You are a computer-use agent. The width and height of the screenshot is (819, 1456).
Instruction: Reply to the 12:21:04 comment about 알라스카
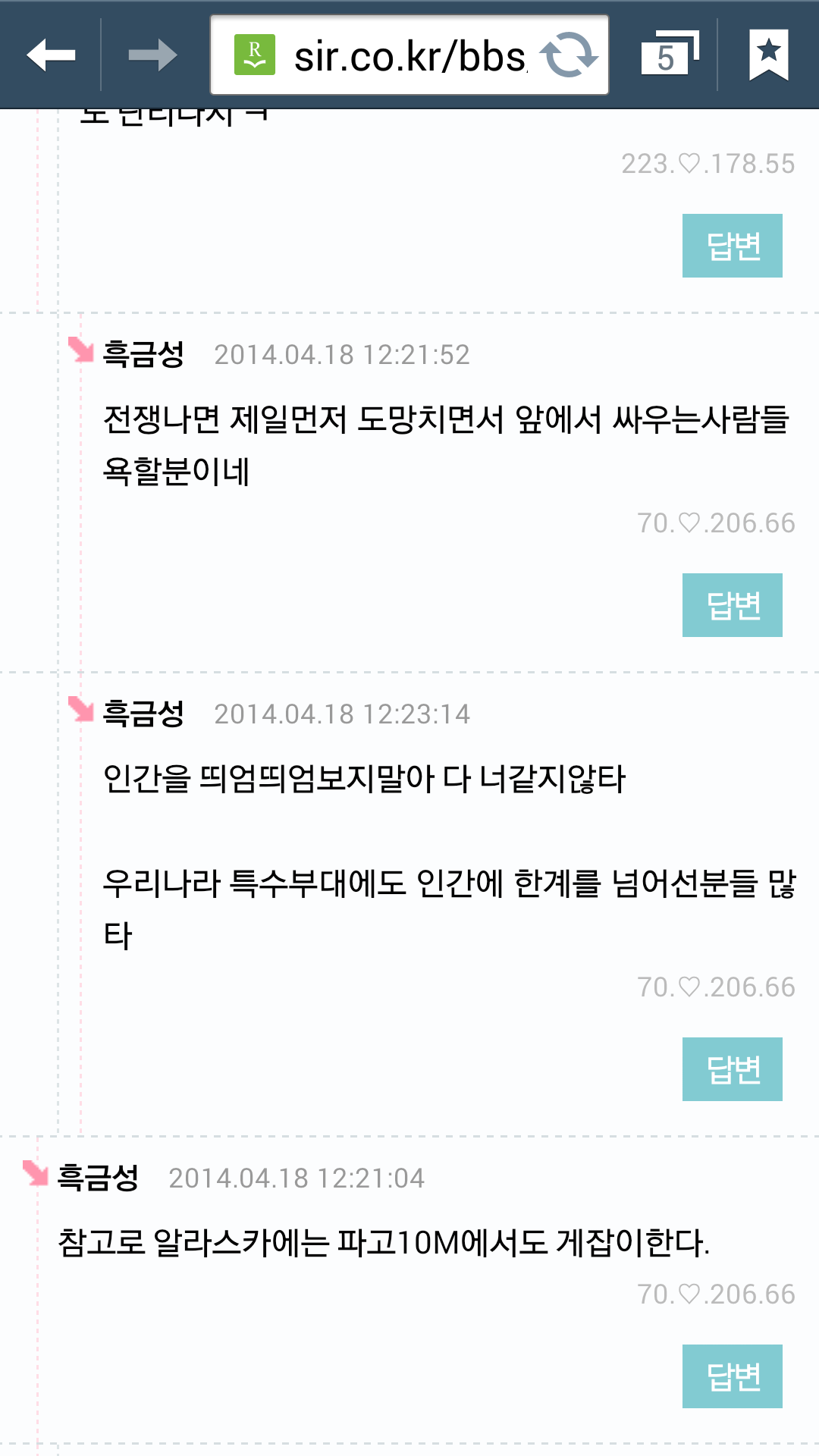[732, 1376]
